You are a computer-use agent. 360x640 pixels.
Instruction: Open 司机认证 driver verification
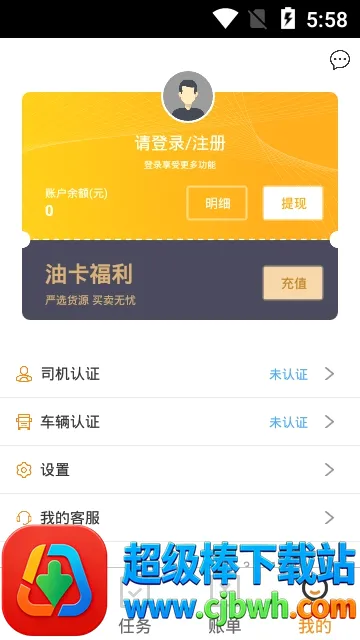[x=180, y=373]
